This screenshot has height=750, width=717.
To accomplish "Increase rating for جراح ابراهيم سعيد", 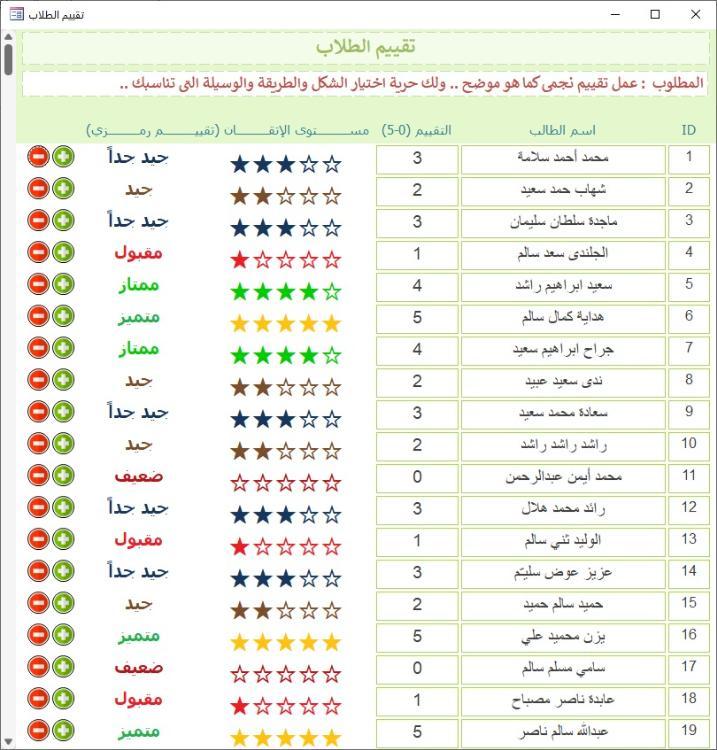I will pos(63,348).
